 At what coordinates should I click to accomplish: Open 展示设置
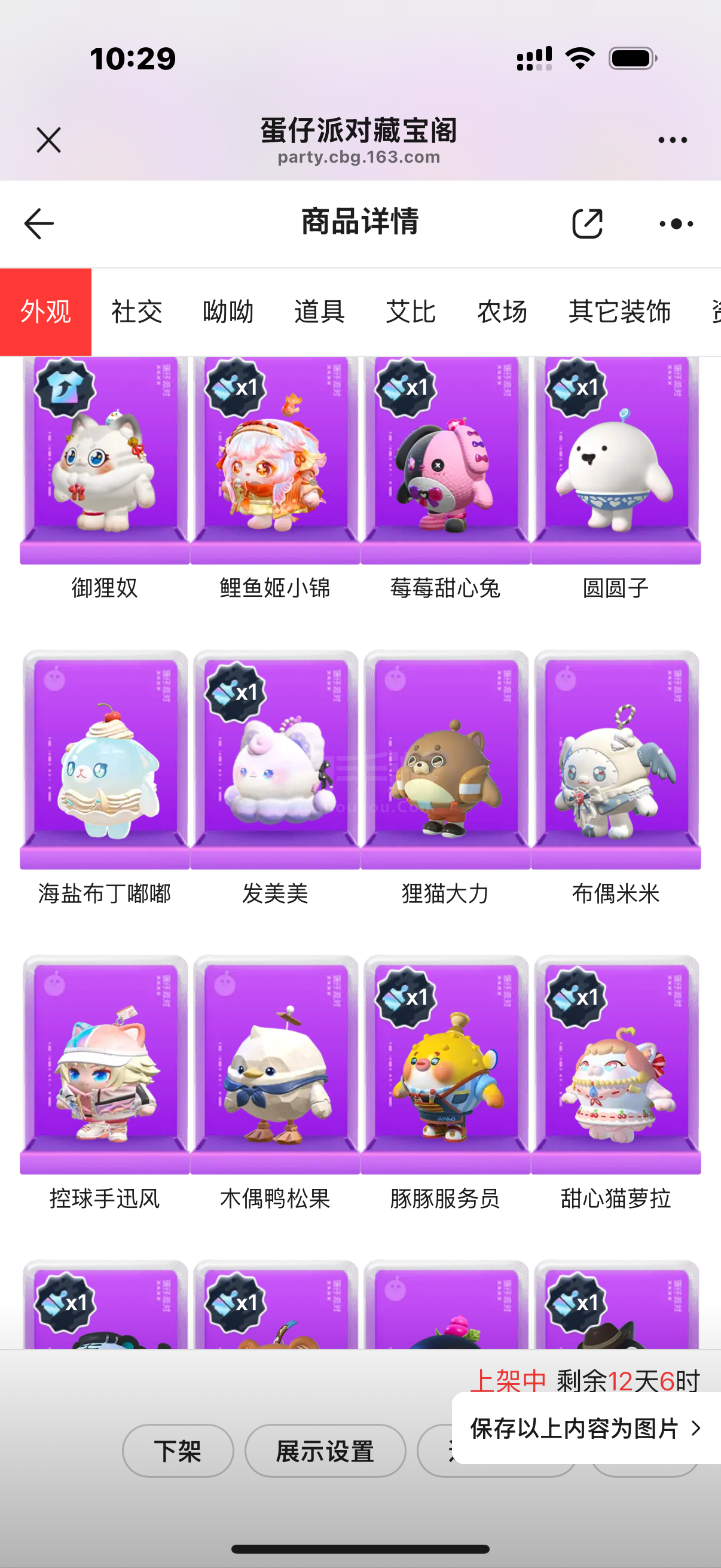pyautogui.click(x=325, y=1451)
